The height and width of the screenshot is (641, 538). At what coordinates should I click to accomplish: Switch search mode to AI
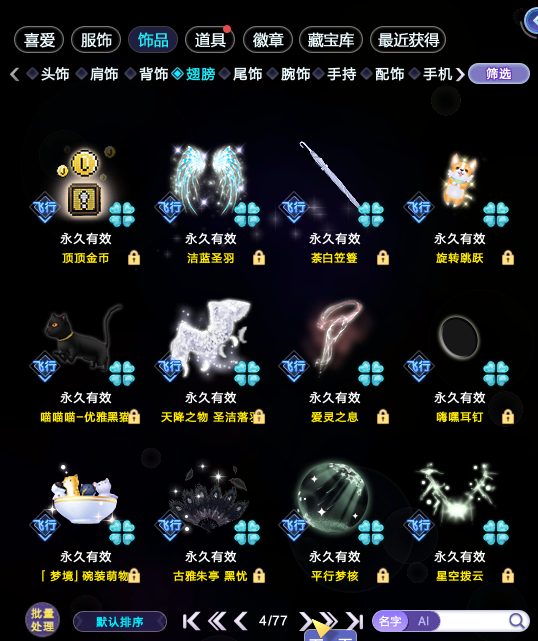click(x=423, y=621)
